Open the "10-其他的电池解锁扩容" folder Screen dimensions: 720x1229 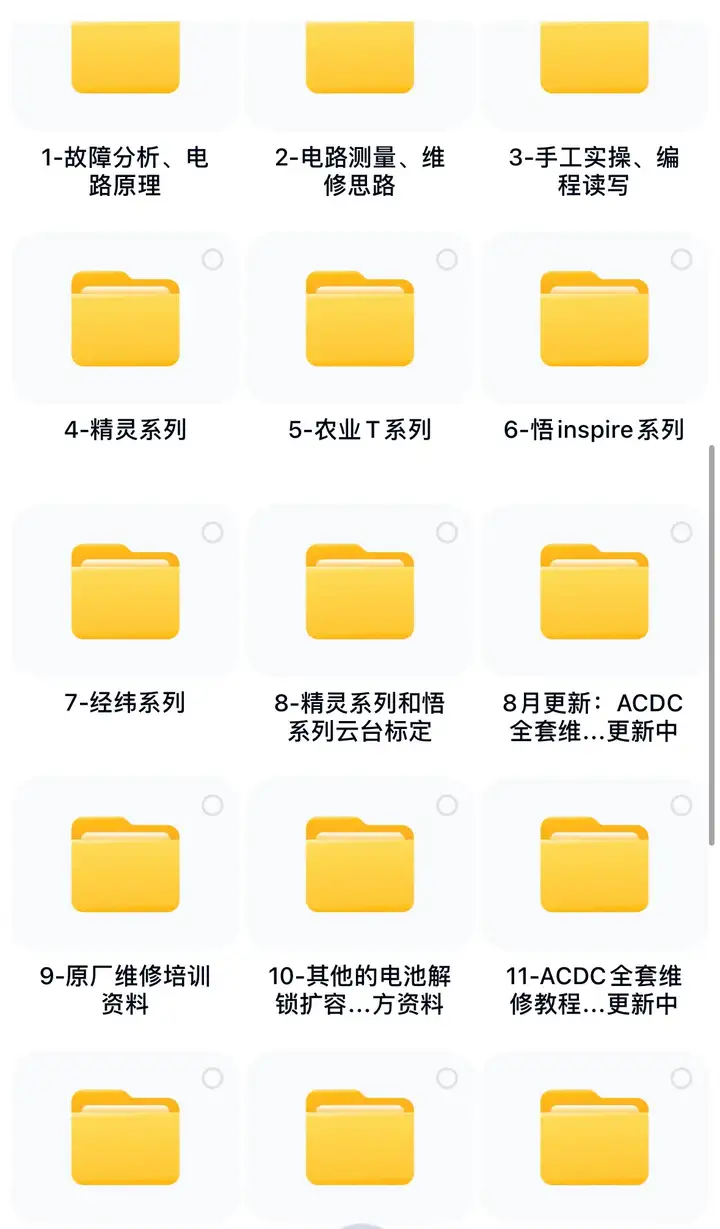click(x=358, y=864)
